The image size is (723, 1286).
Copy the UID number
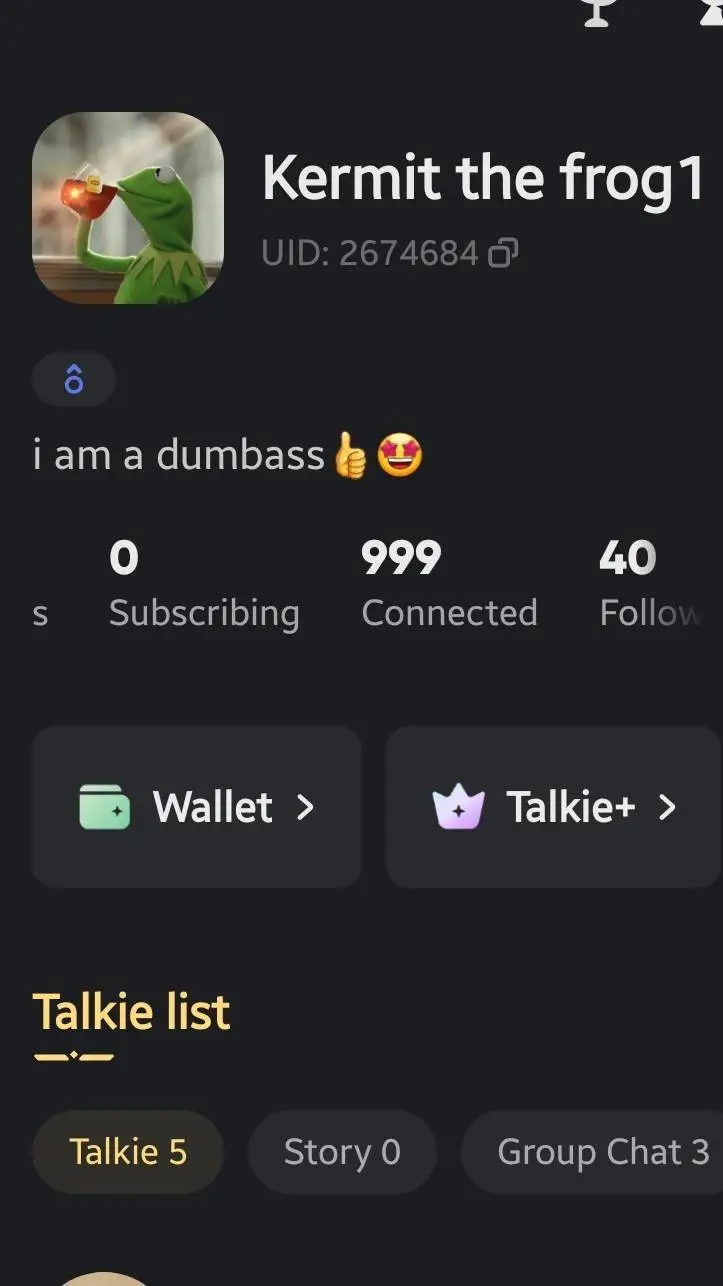(502, 254)
